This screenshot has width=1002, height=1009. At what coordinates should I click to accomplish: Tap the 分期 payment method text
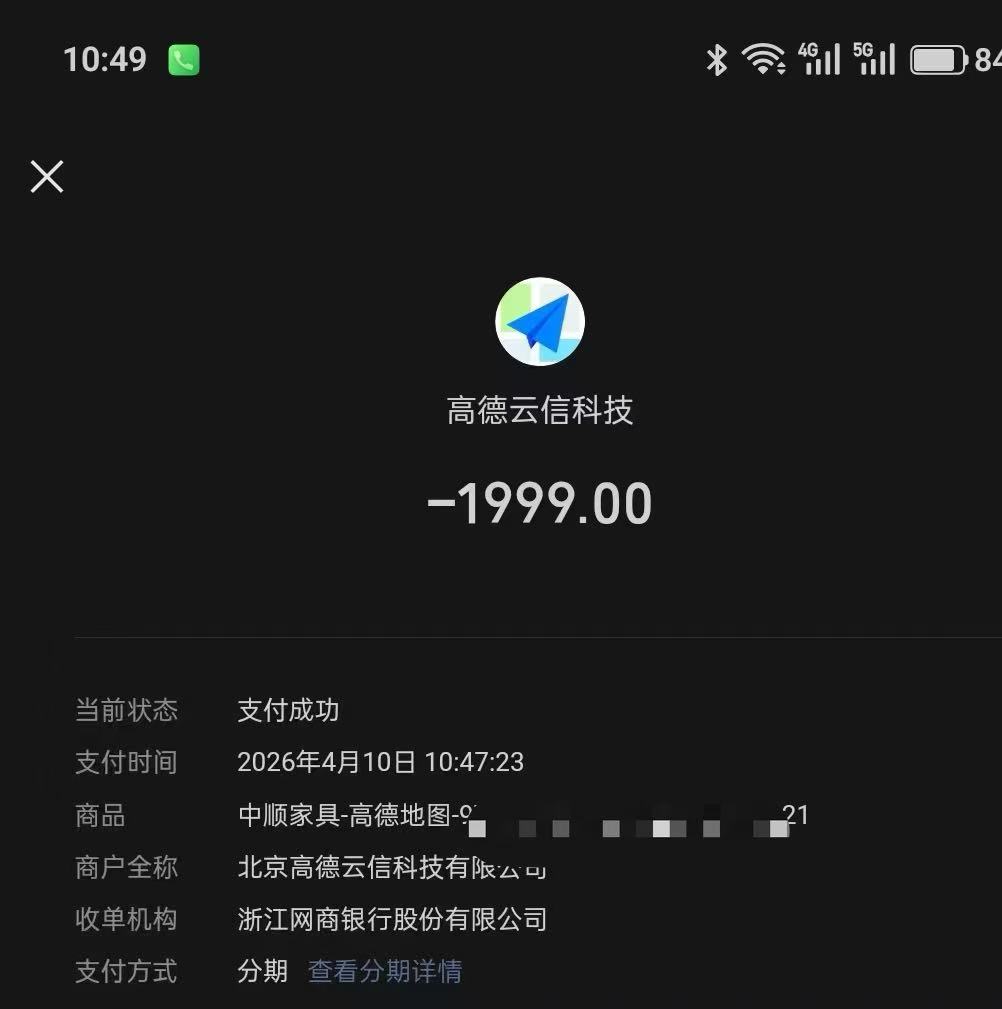pyautogui.click(x=262, y=971)
